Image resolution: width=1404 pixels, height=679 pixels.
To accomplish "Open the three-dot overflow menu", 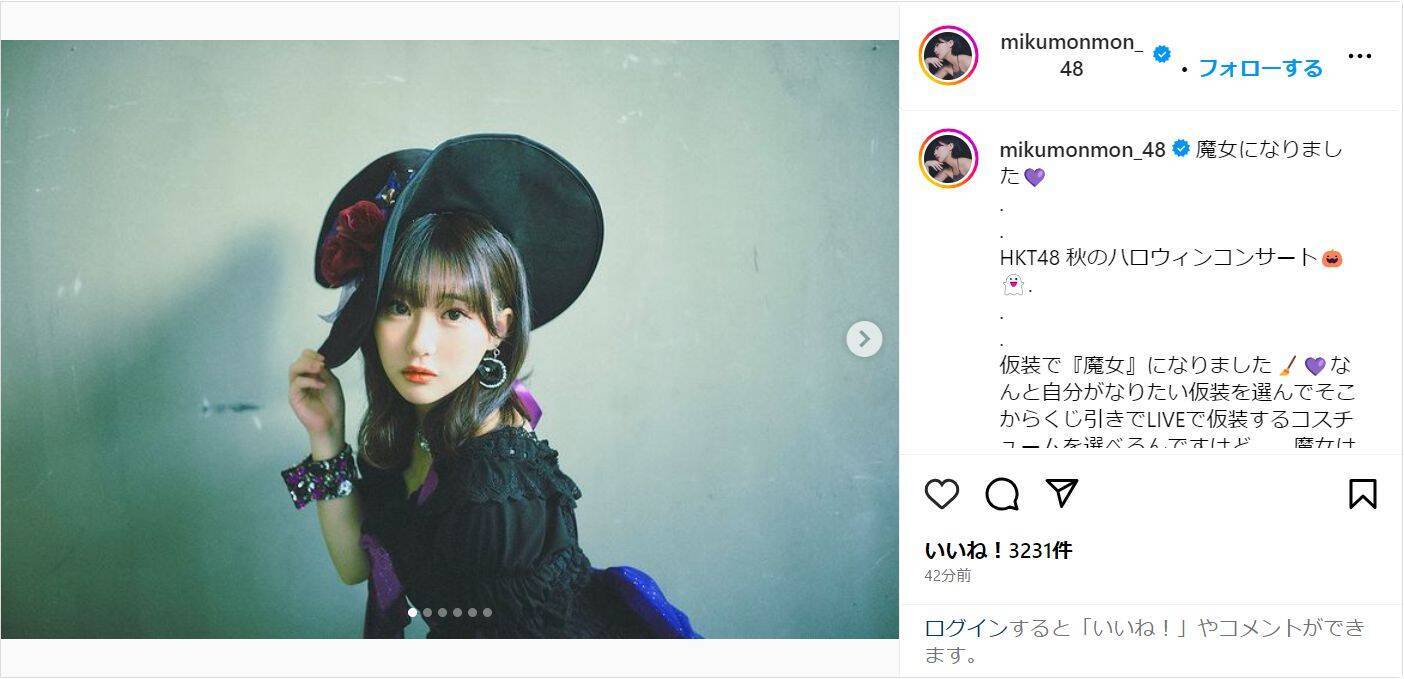I will click(1359, 56).
